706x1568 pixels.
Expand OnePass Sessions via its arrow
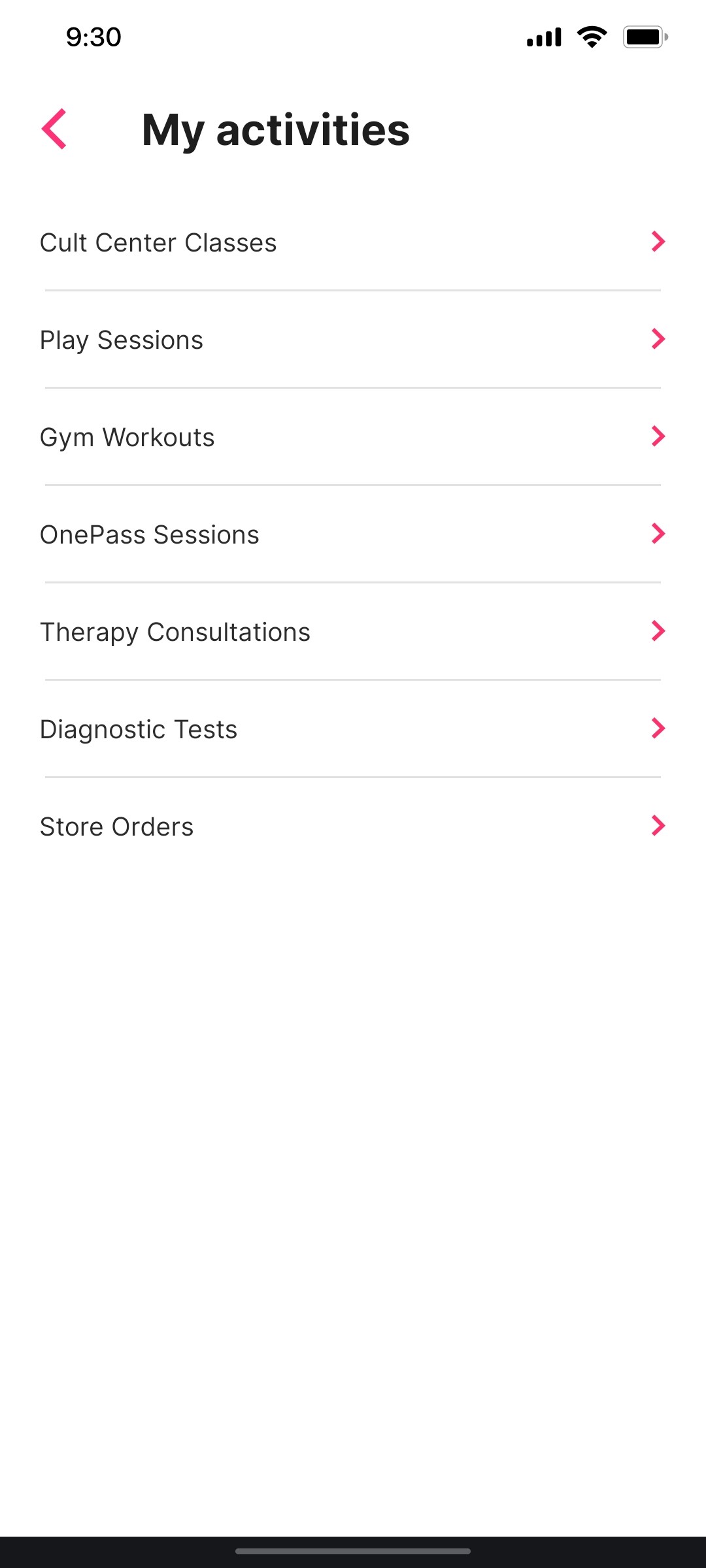point(658,533)
